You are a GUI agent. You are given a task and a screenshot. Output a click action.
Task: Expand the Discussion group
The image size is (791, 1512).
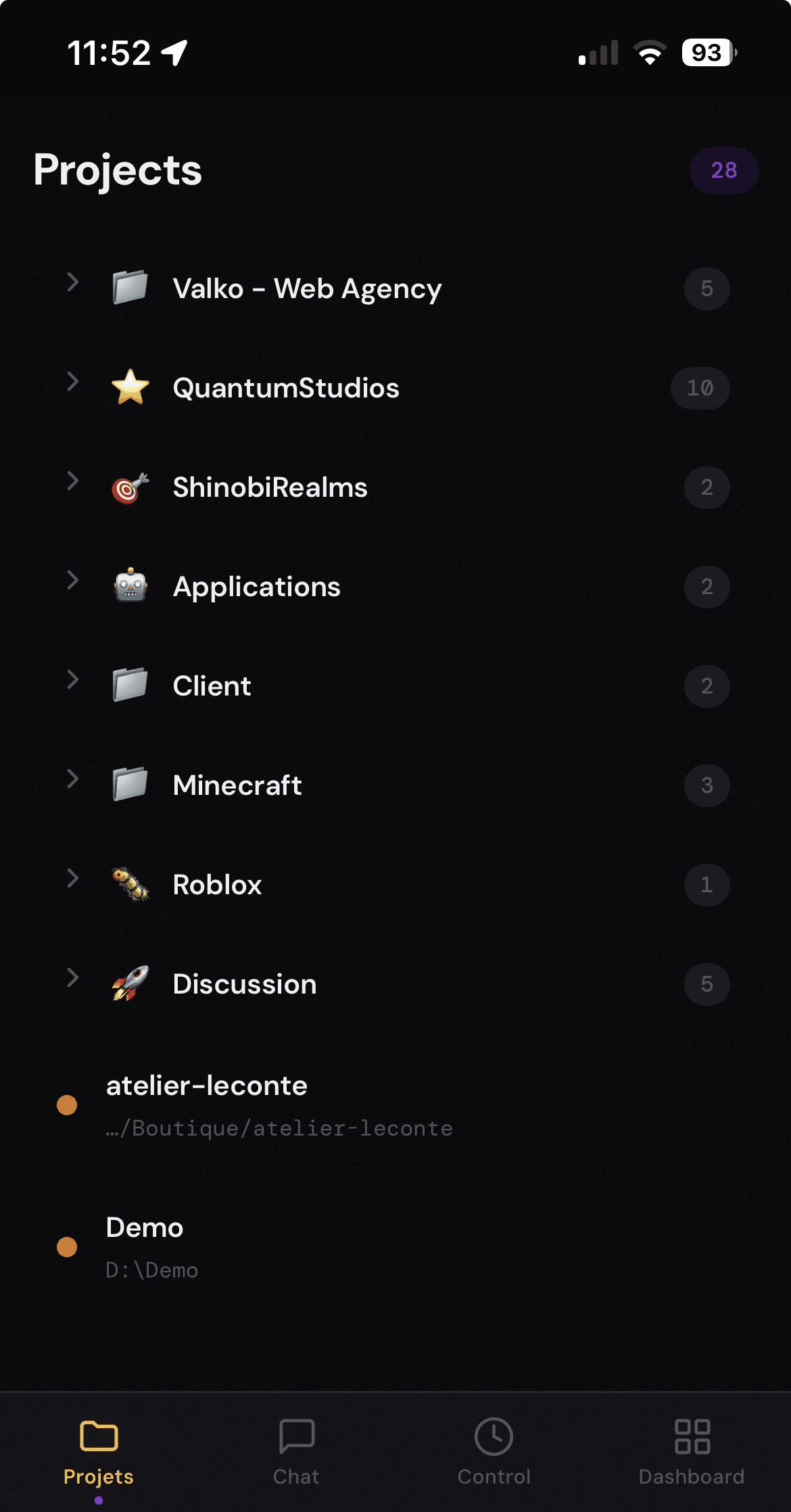coord(73,978)
